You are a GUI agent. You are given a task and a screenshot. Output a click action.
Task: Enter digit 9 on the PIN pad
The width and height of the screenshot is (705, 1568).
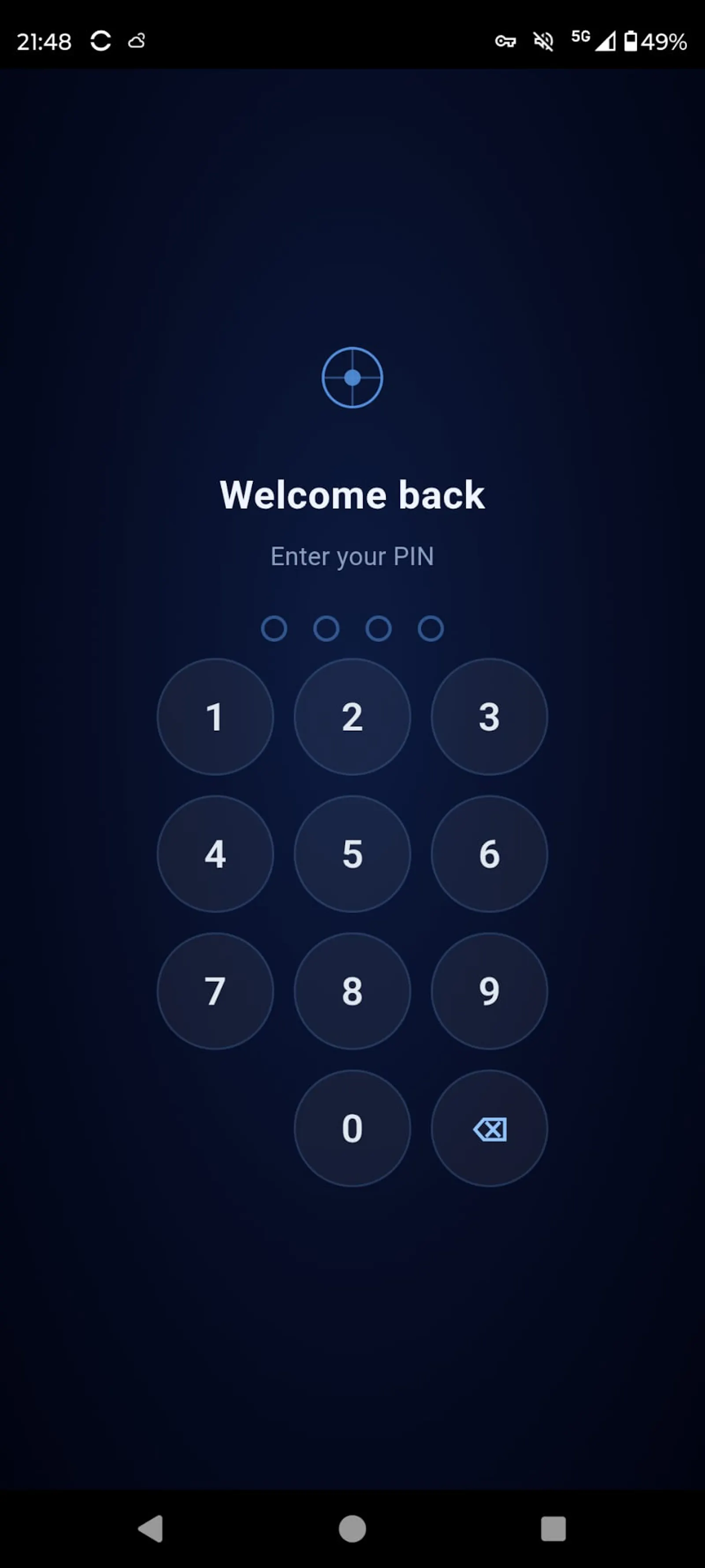489,991
